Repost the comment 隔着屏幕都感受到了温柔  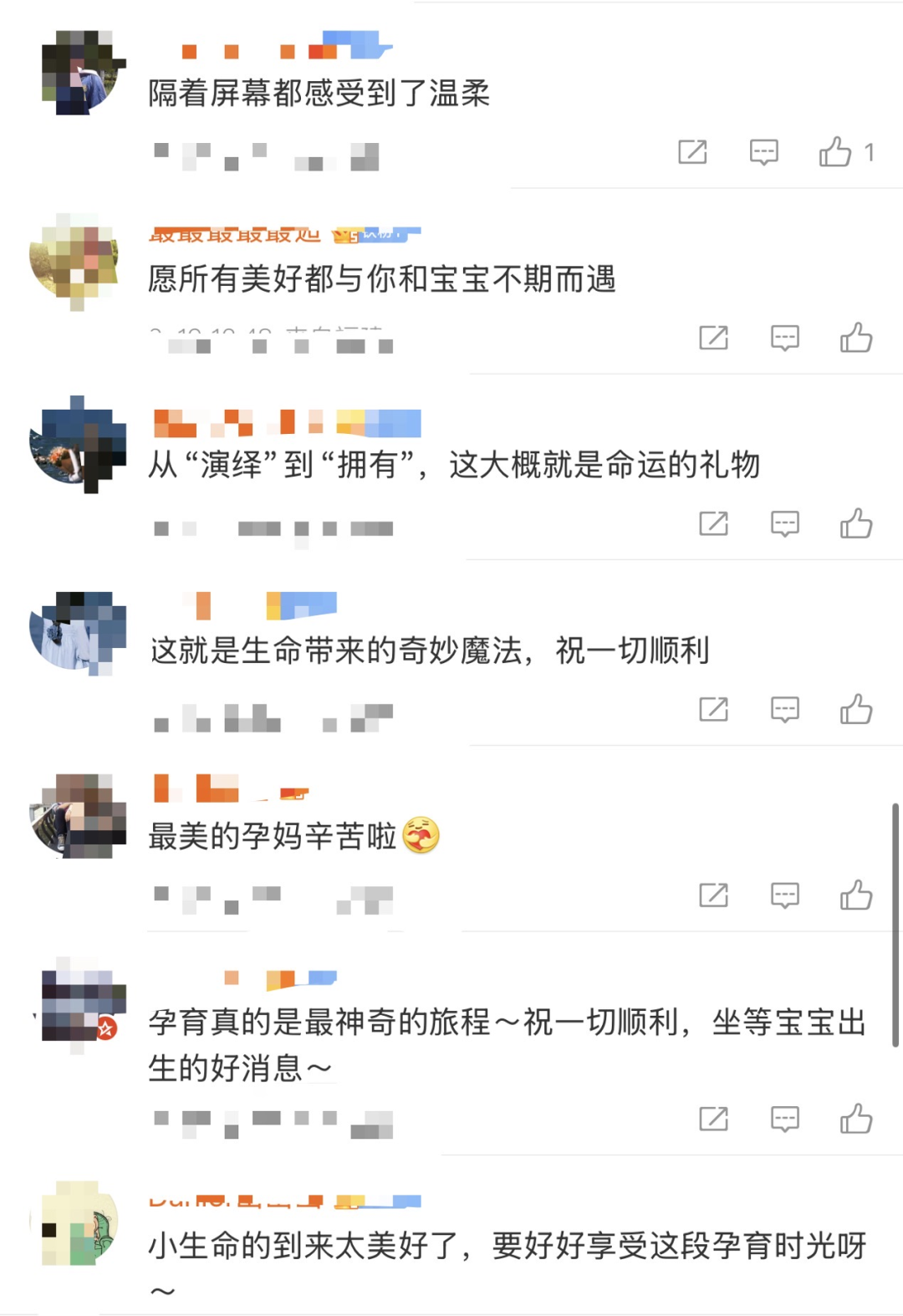pos(692,152)
